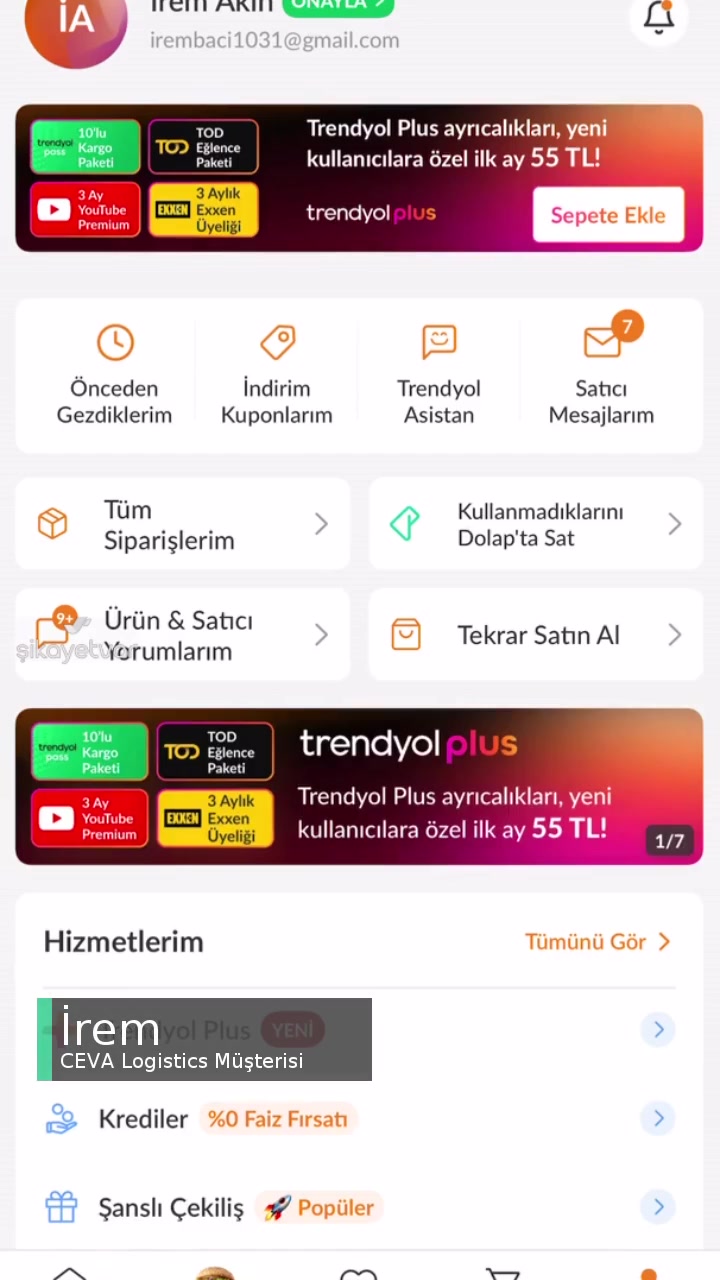The width and height of the screenshot is (720, 1280).
Task: Select the home icon in bottom bar
Action: (70, 1270)
